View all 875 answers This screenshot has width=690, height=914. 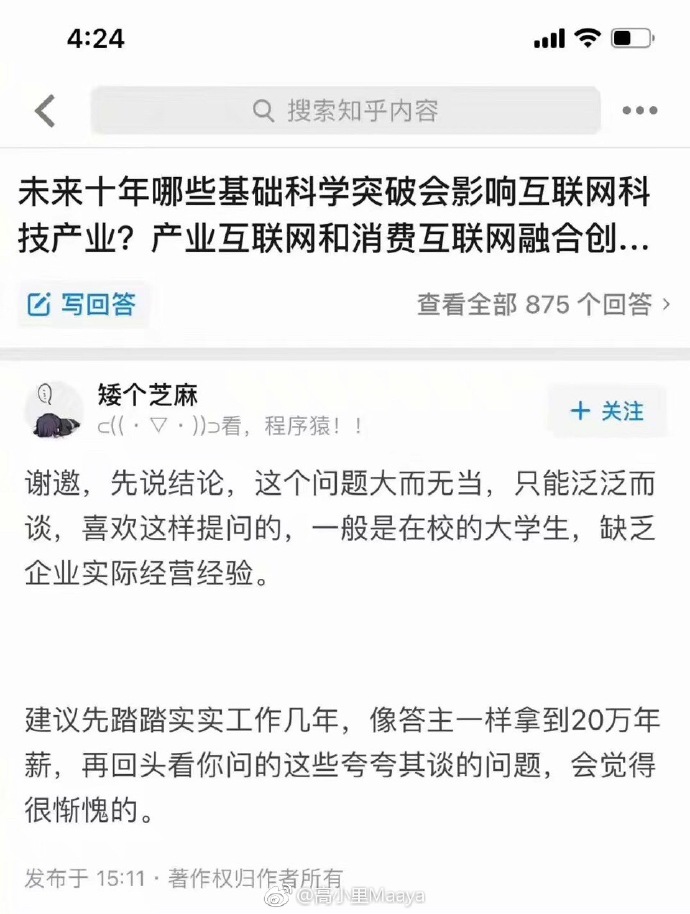pos(544,304)
